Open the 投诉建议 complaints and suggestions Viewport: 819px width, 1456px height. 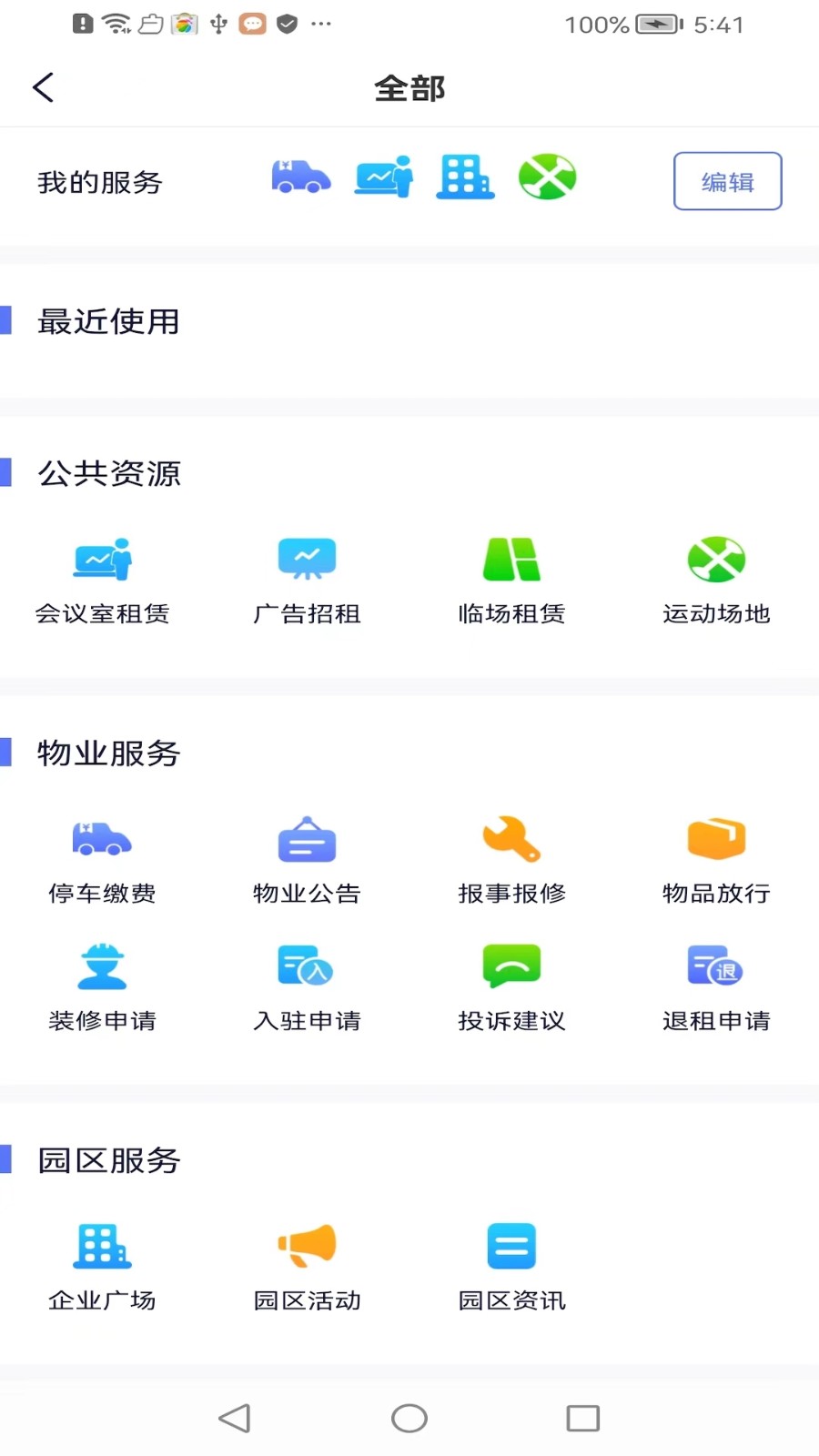(x=511, y=987)
